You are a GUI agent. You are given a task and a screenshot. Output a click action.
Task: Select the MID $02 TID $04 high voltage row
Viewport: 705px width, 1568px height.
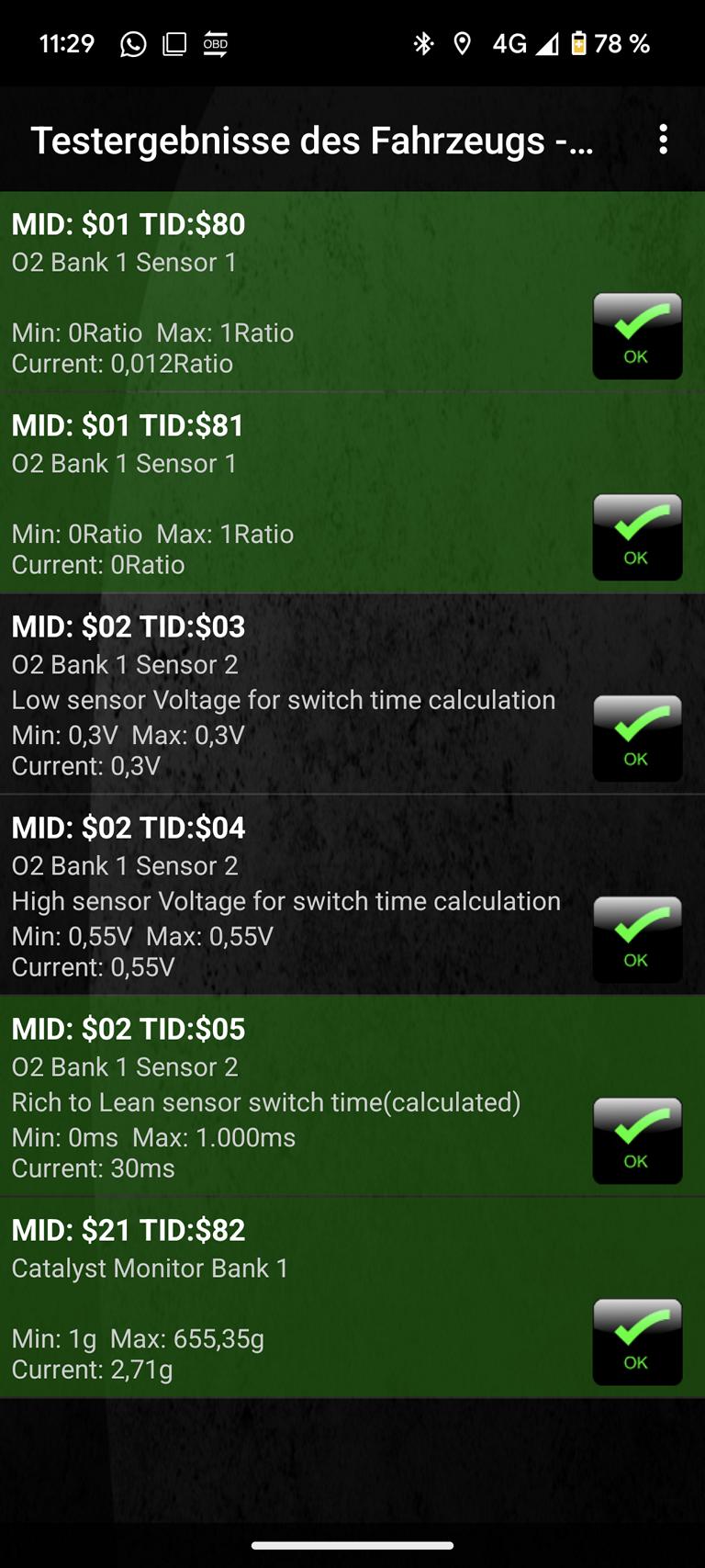pyautogui.click(x=352, y=896)
